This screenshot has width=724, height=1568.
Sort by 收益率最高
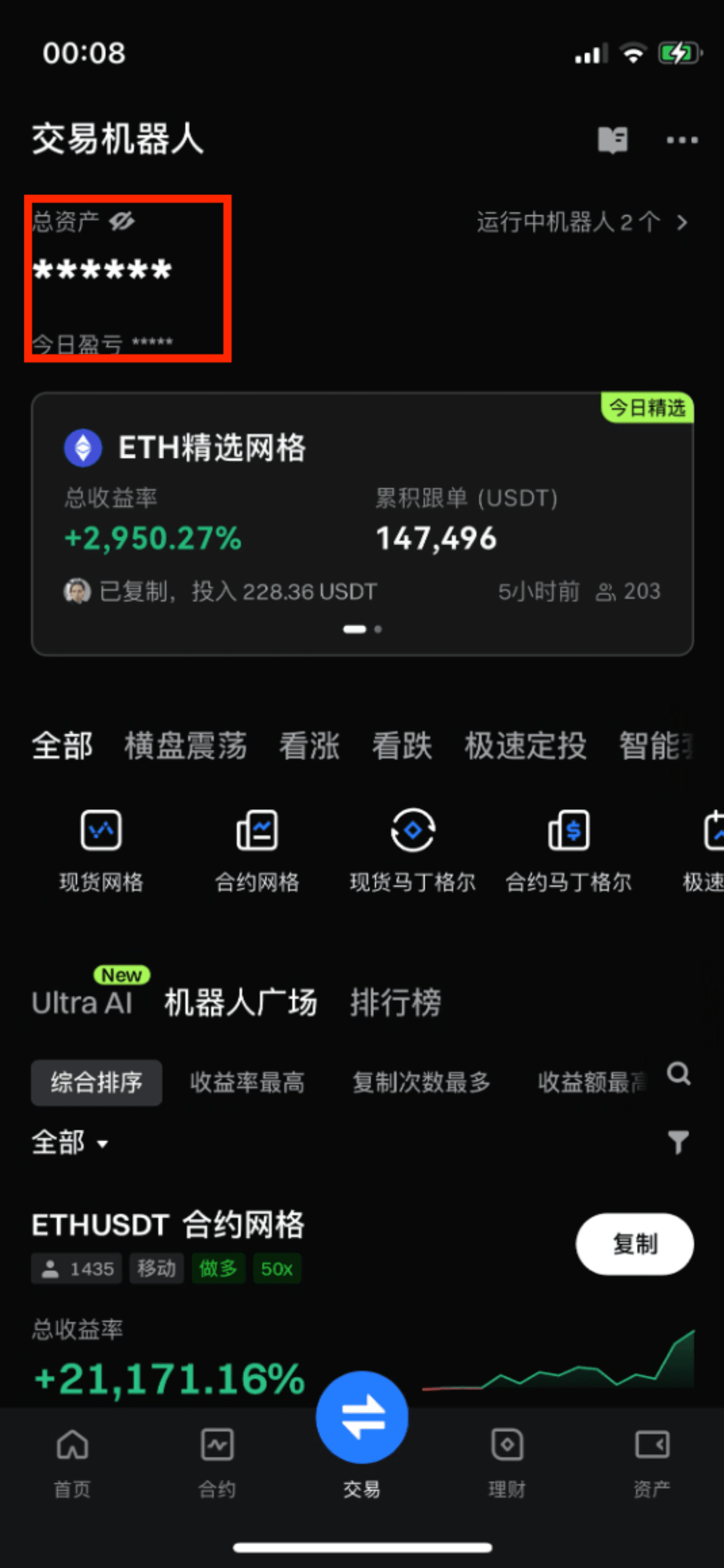pyautogui.click(x=247, y=1083)
